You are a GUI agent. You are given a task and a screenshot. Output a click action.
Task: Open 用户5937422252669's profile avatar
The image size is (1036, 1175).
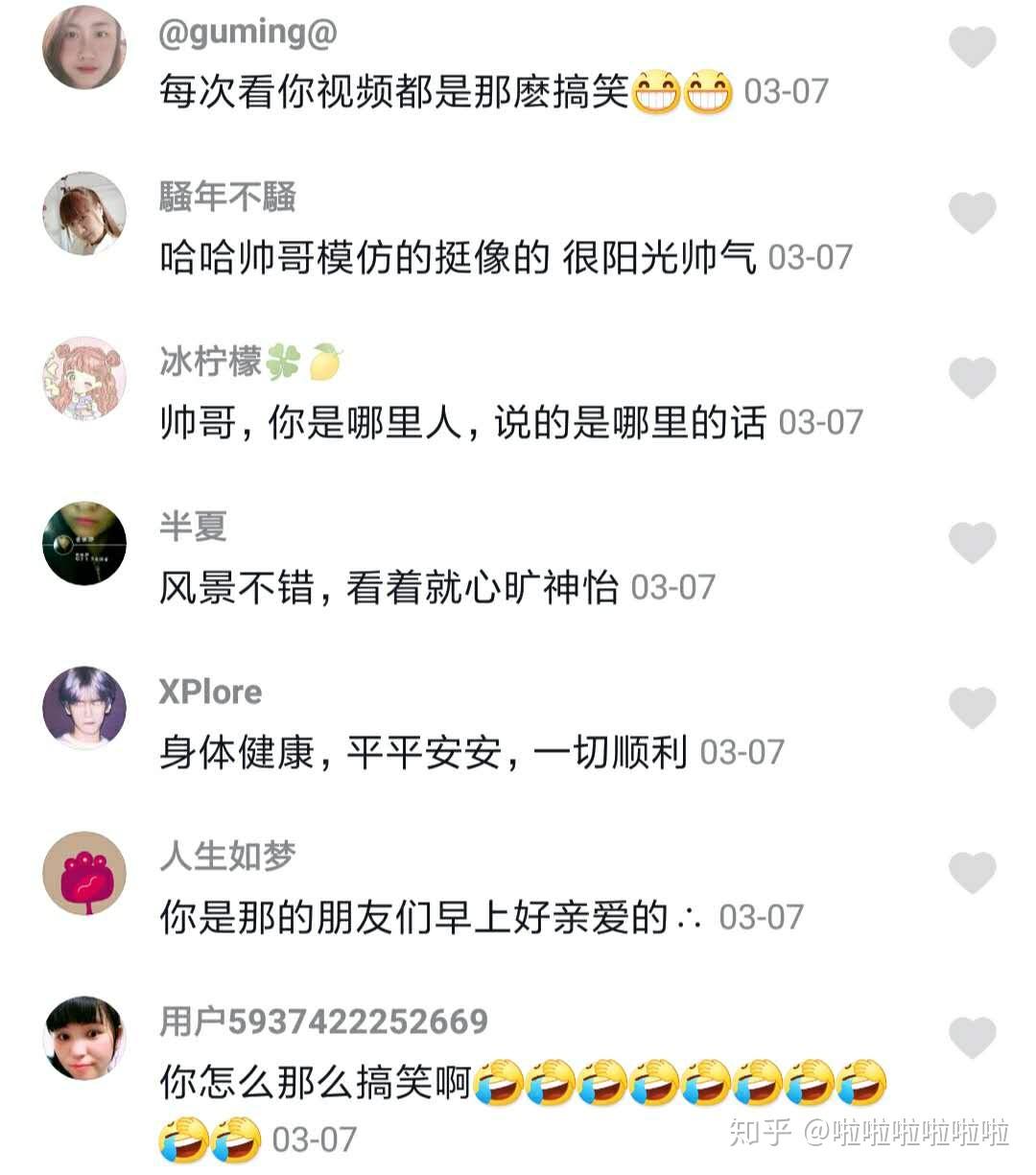(x=84, y=1038)
